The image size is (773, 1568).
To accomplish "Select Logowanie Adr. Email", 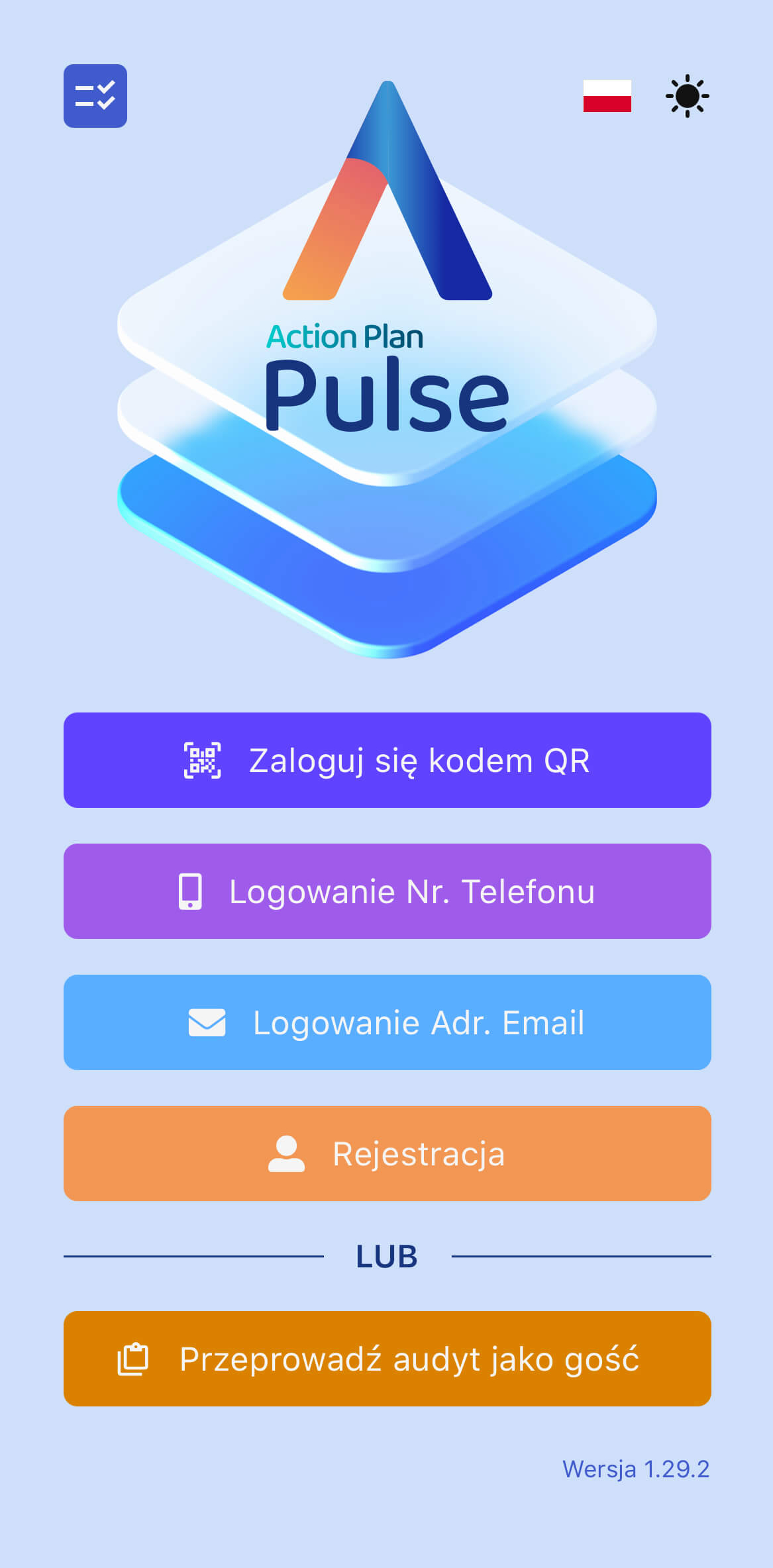I will point(387,1022).
